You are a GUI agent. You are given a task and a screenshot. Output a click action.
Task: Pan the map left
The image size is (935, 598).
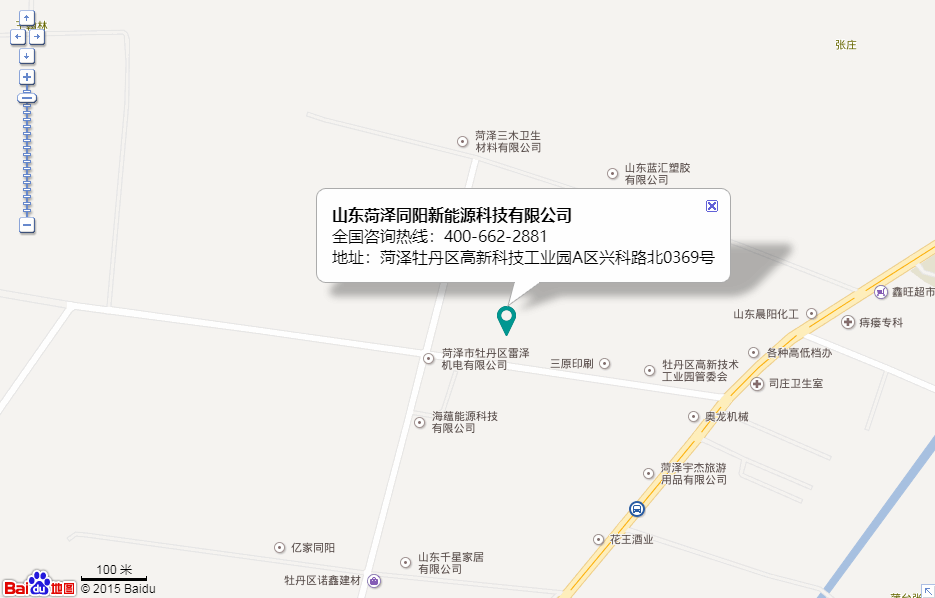[x=17, y=36]
